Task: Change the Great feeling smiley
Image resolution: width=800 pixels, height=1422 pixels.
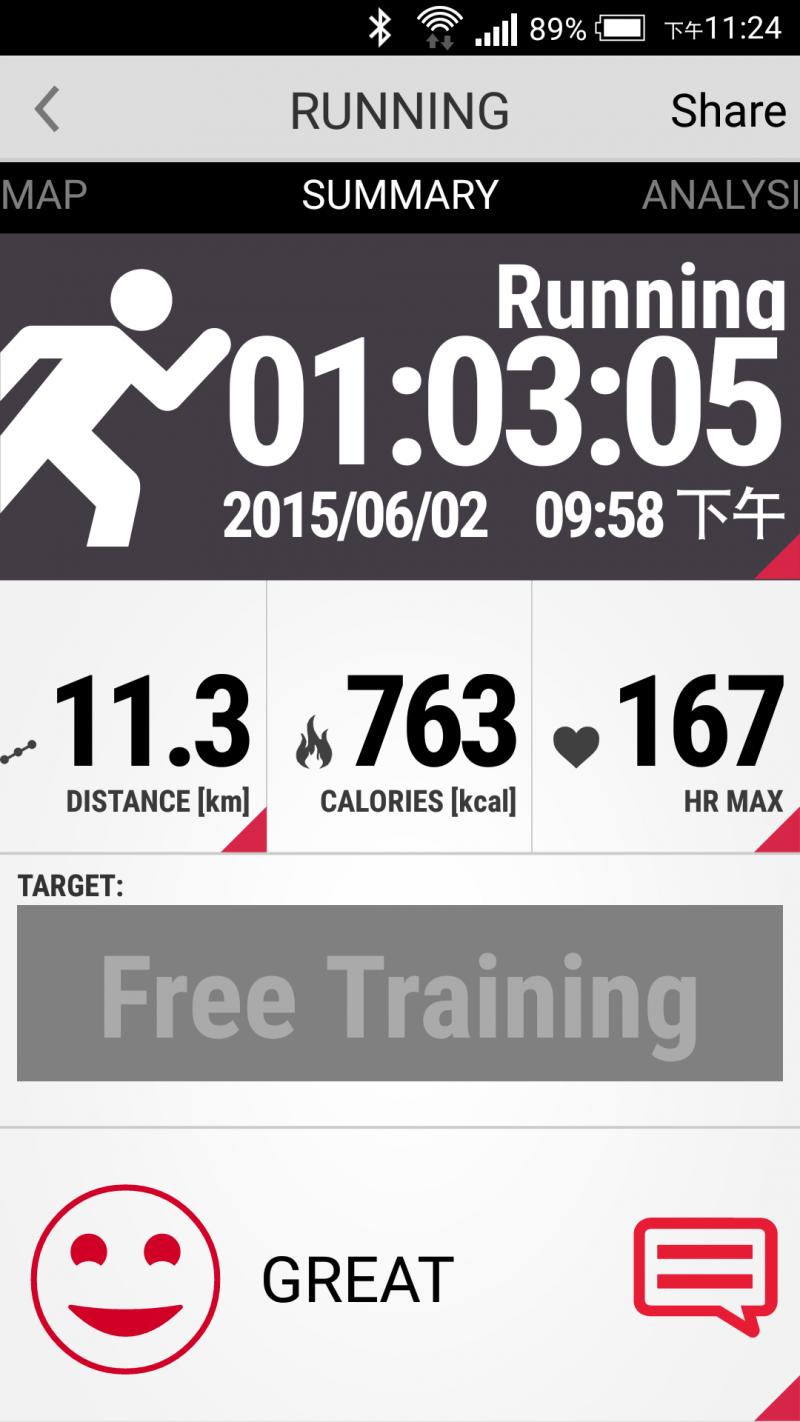Action: click(x=125, y=1277)
